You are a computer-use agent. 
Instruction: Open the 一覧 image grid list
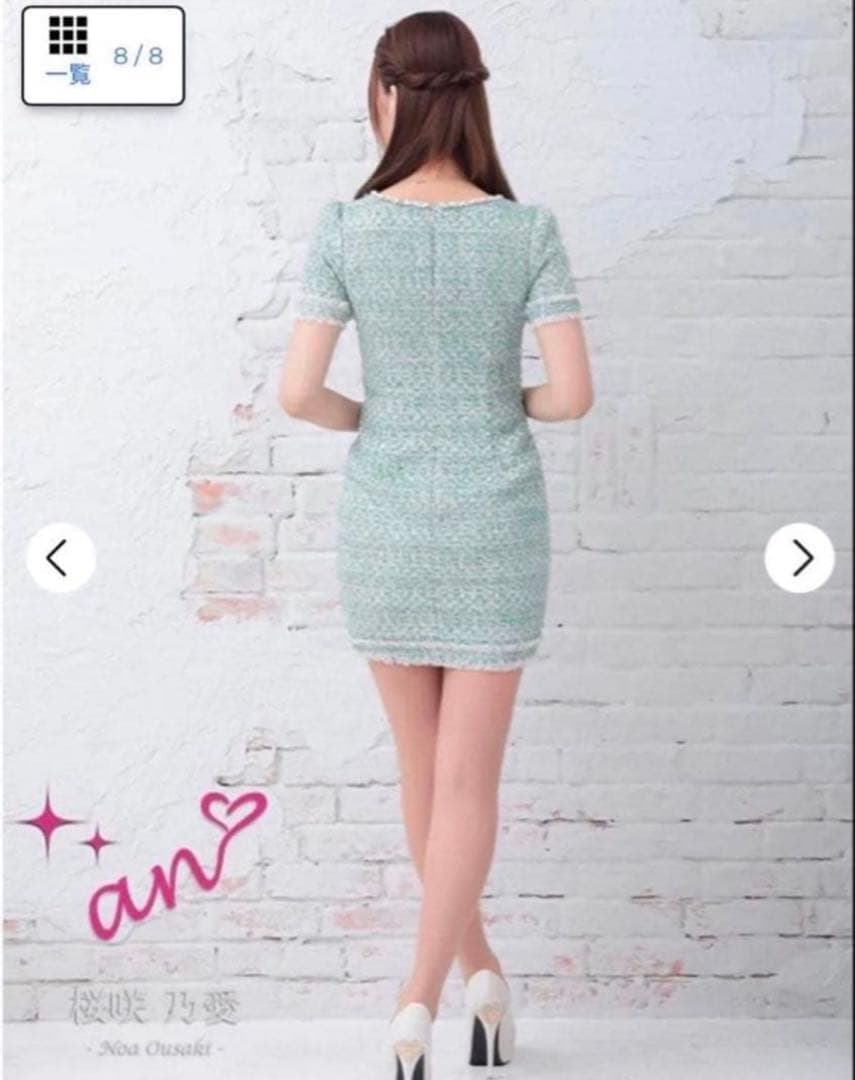tap(69, 54)
